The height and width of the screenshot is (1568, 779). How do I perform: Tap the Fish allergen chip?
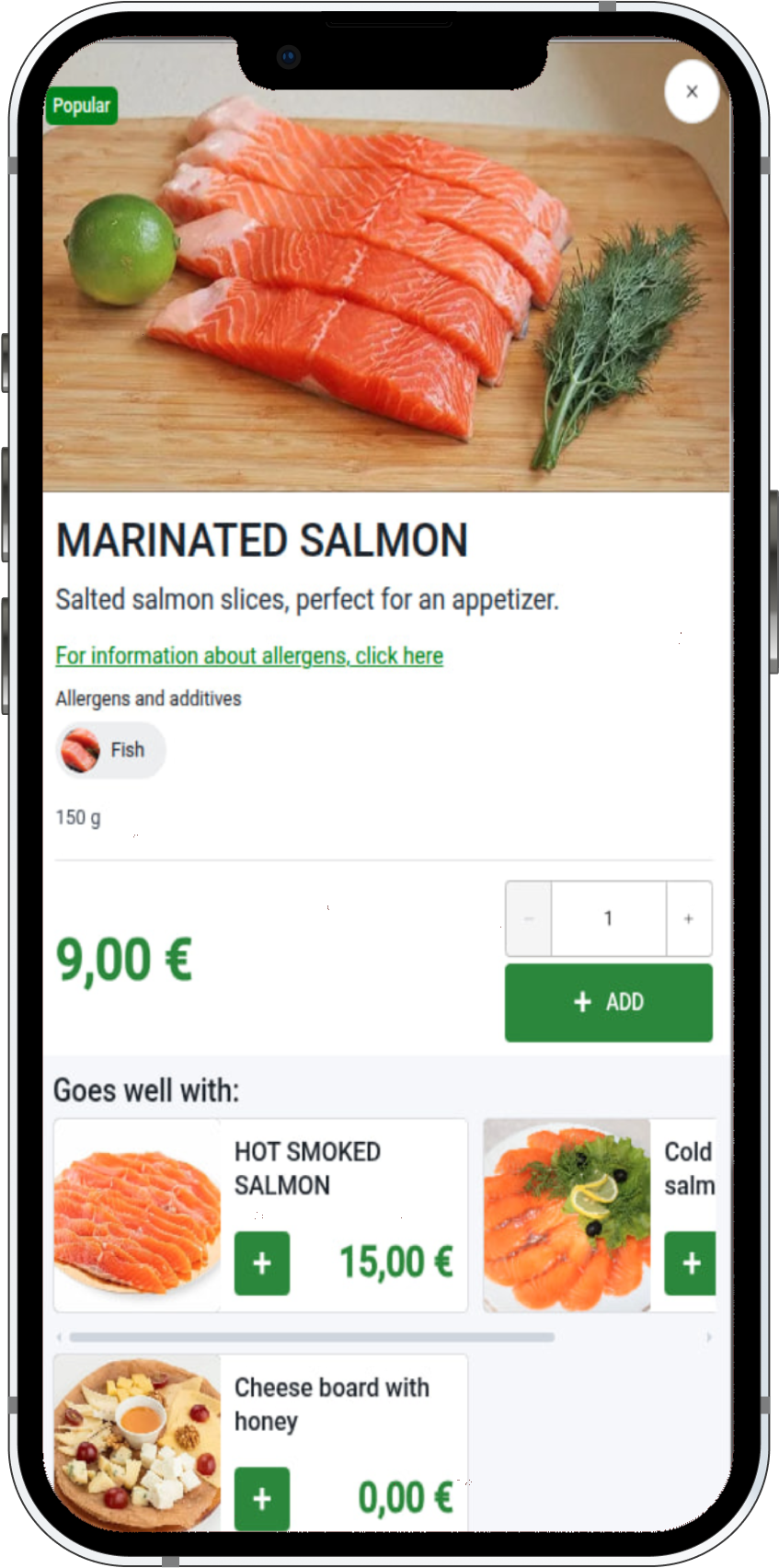pyautogui.click(x=110, y=750)
